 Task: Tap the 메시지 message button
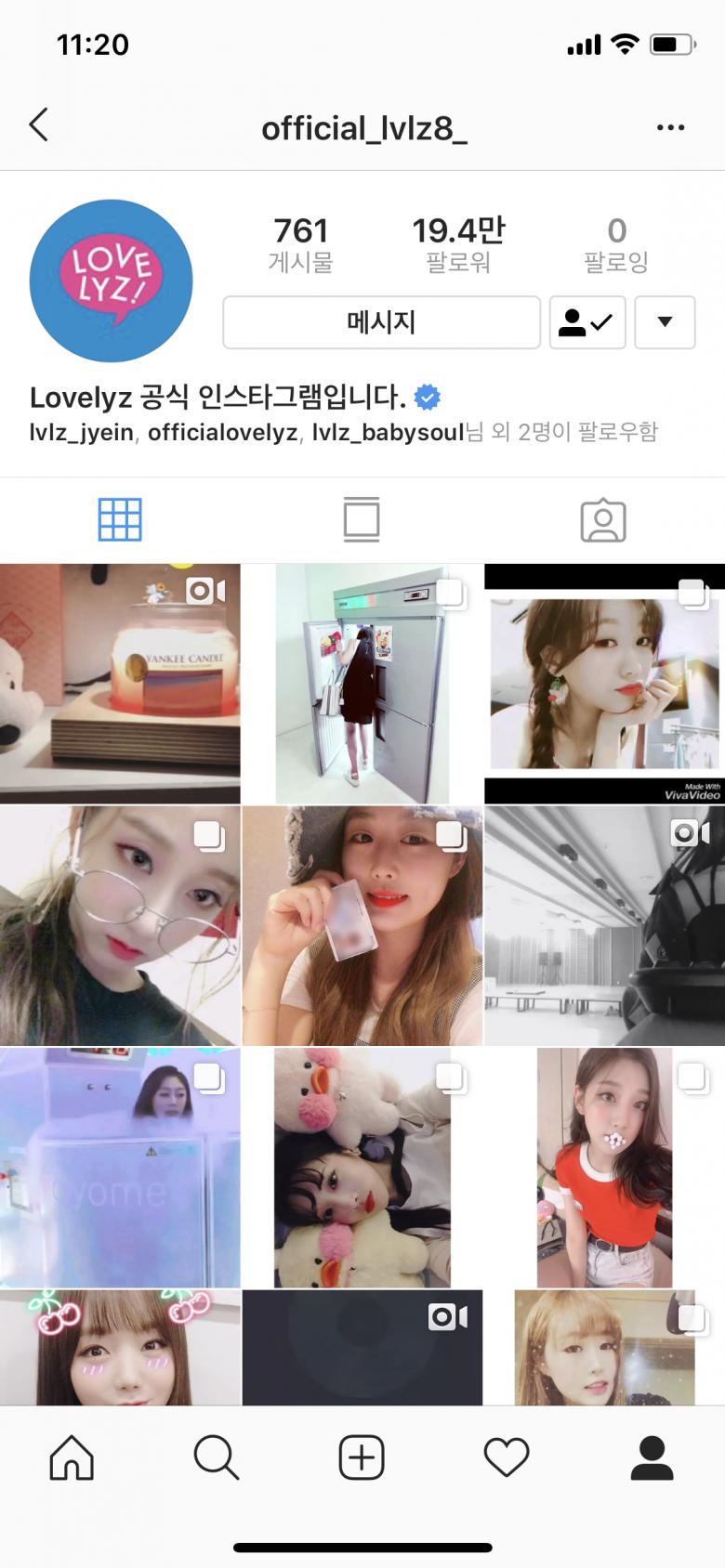381,322
